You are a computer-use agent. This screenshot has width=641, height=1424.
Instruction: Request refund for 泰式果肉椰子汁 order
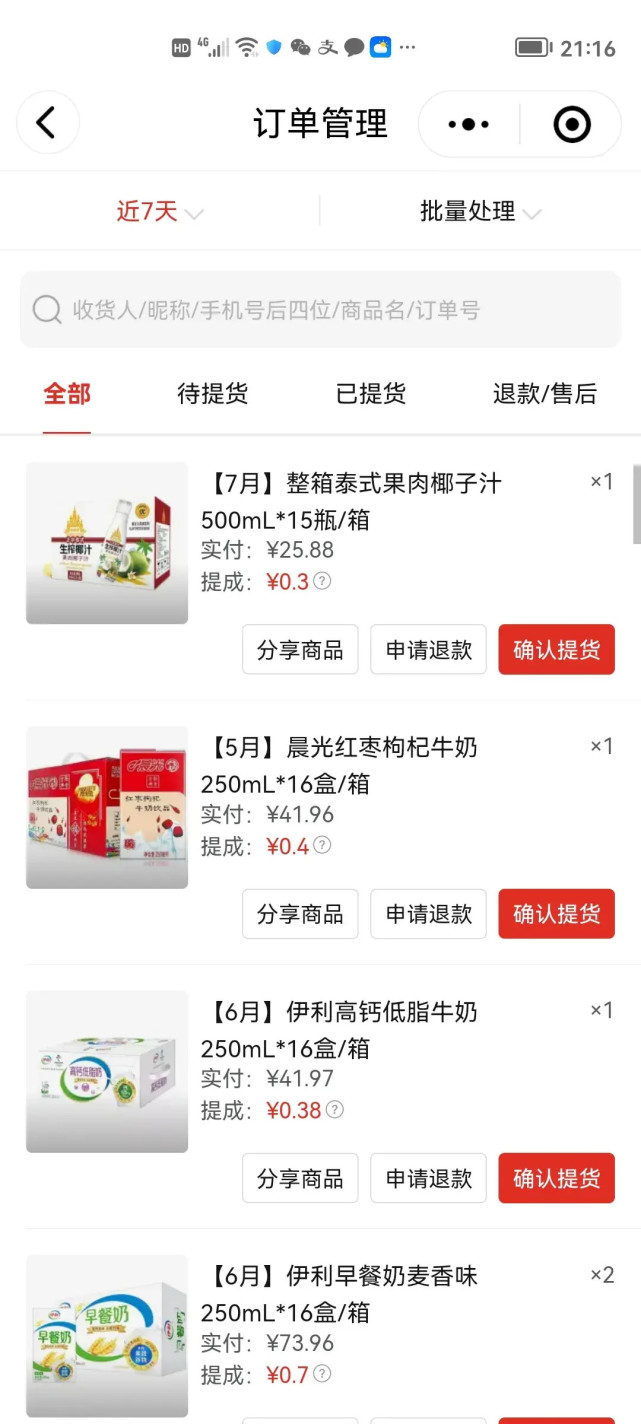click(x=429, y=650)
